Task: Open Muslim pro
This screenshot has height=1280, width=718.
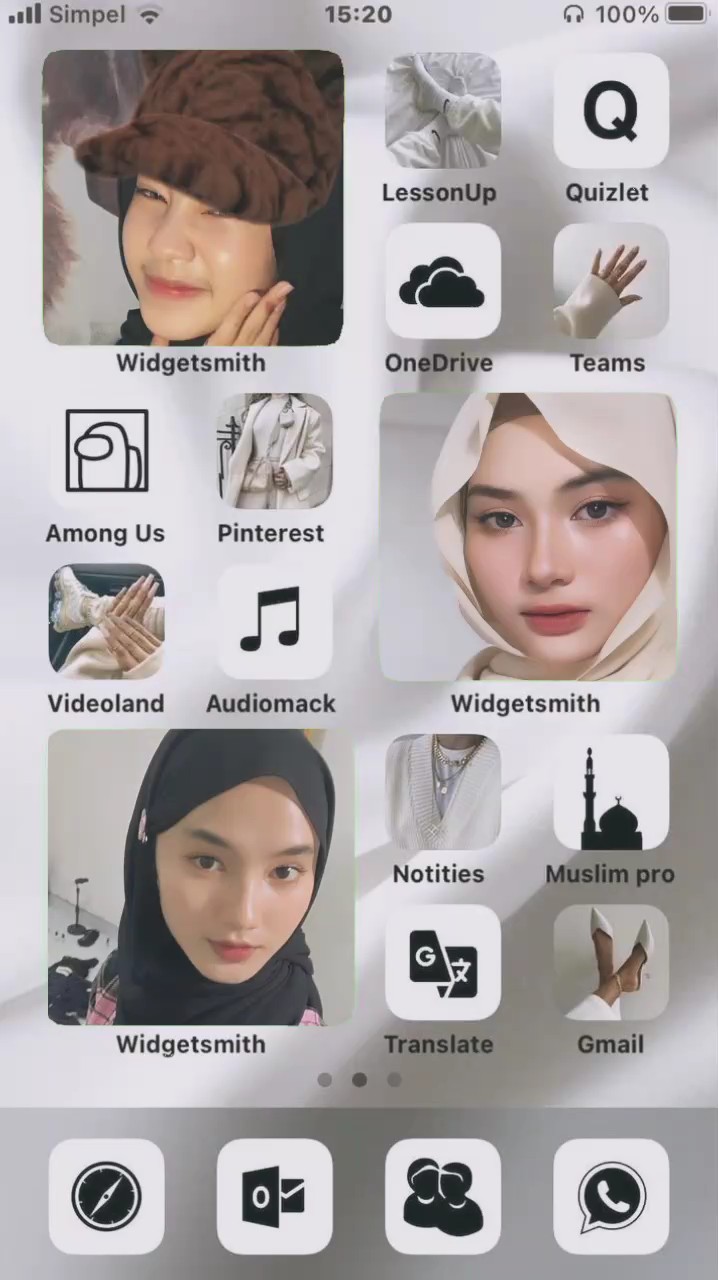Action: (x=610, y=792)
